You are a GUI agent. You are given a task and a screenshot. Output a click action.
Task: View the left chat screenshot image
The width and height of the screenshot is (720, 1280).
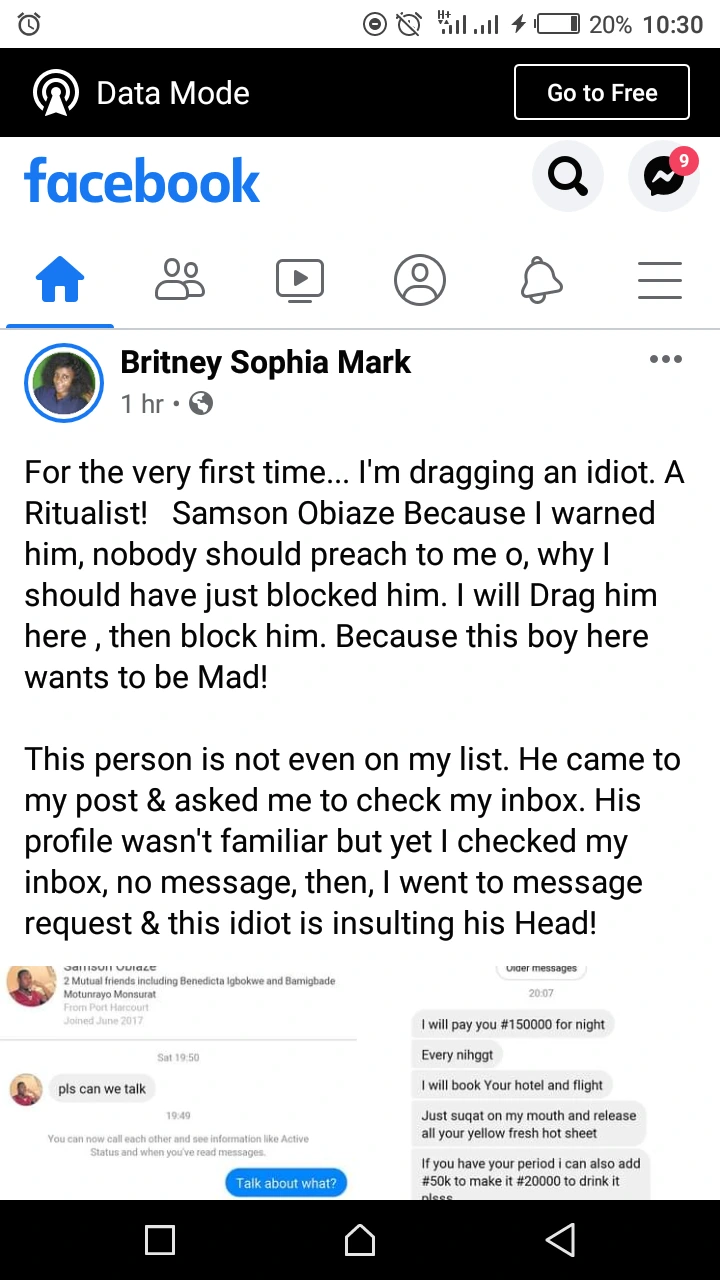coord(180,1082)
